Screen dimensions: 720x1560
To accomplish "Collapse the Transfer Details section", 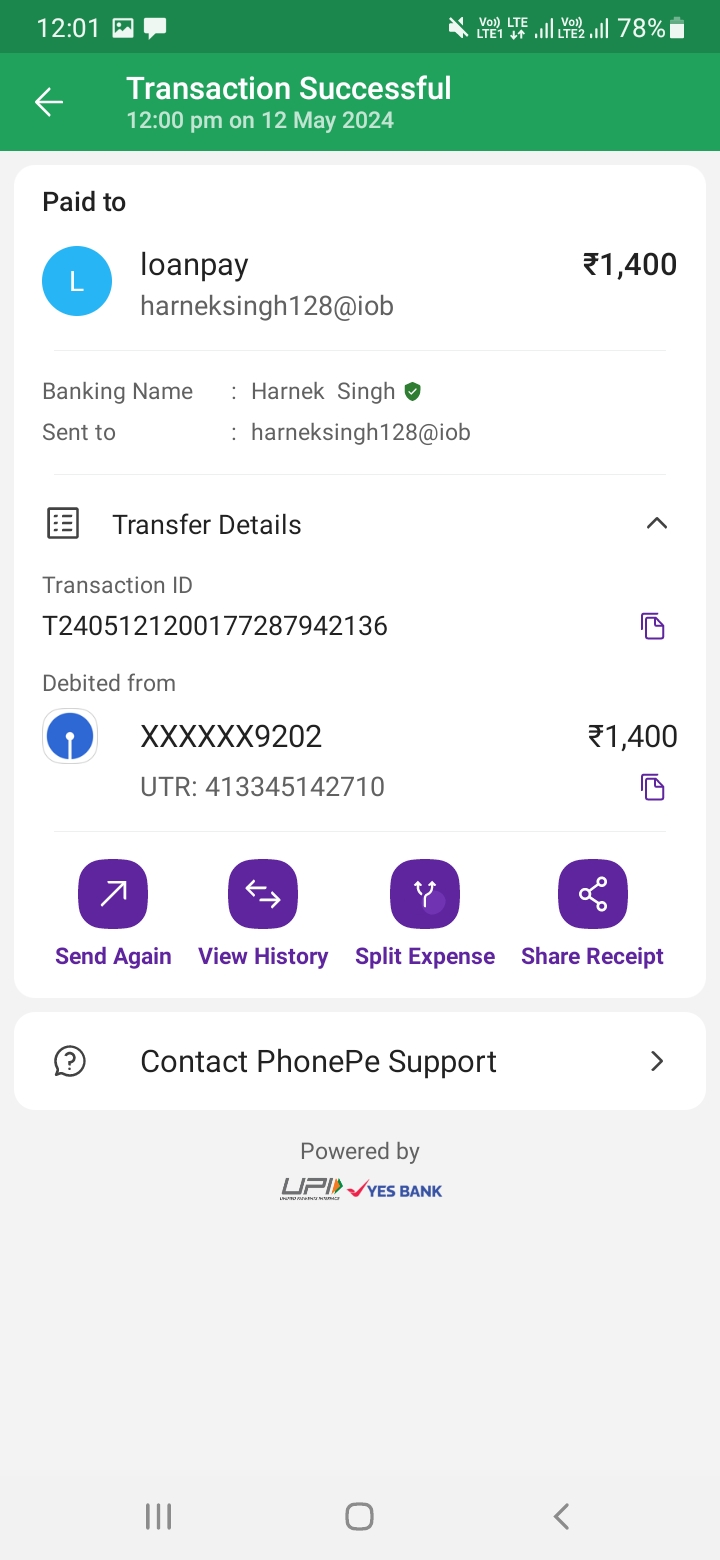I will tap(656, 524).
